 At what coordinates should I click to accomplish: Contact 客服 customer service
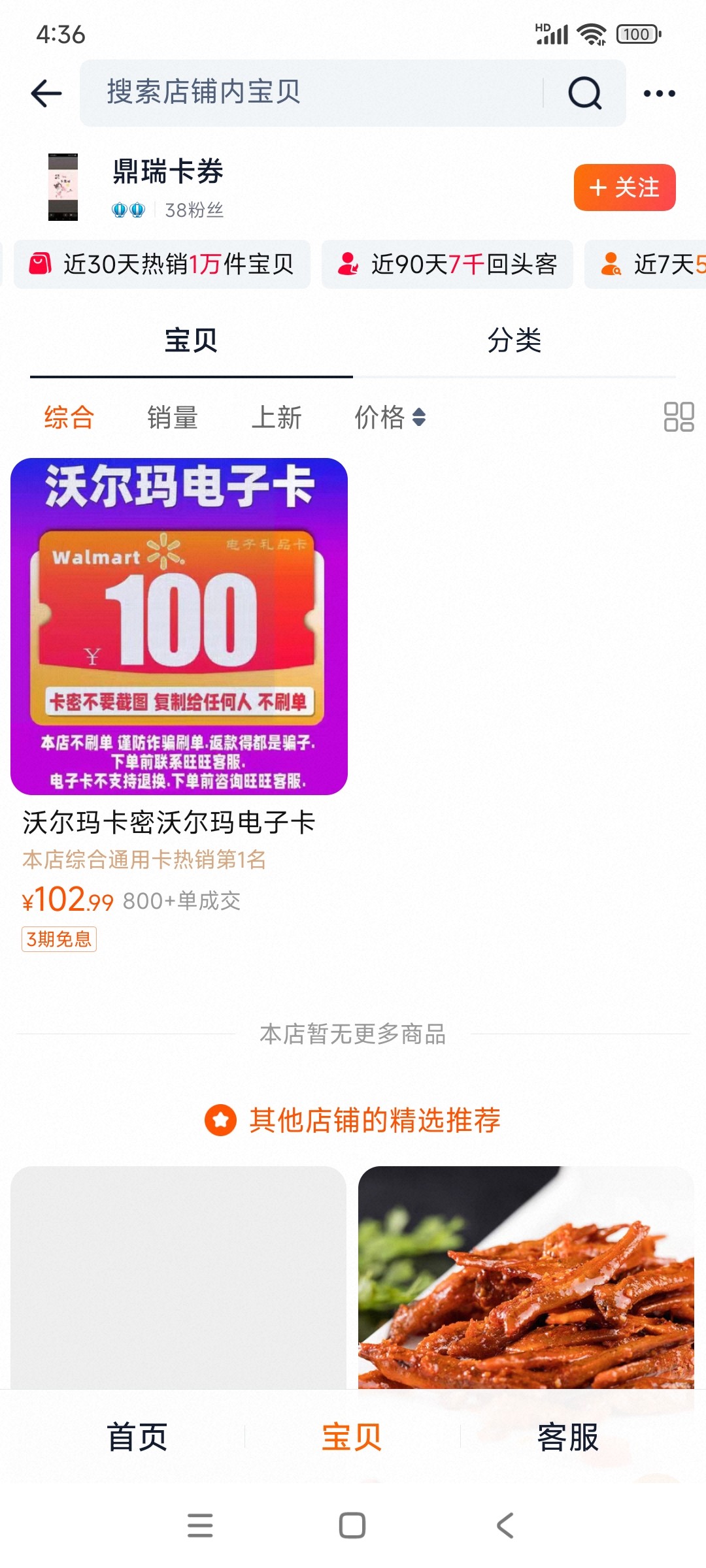click(567, 1437)
